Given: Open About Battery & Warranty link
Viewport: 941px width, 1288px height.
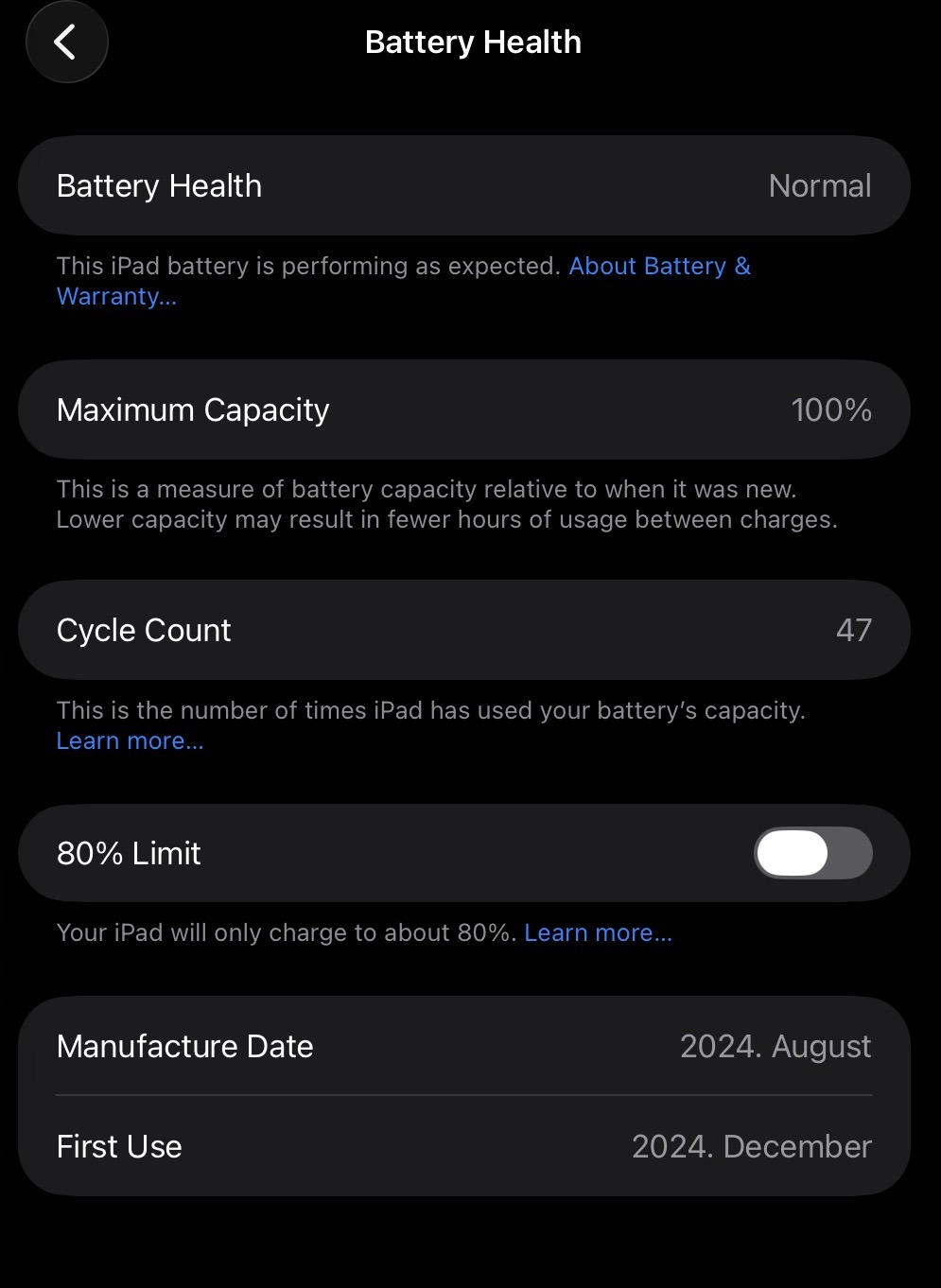Looking at the screenshot, I should tap(659, 267).
